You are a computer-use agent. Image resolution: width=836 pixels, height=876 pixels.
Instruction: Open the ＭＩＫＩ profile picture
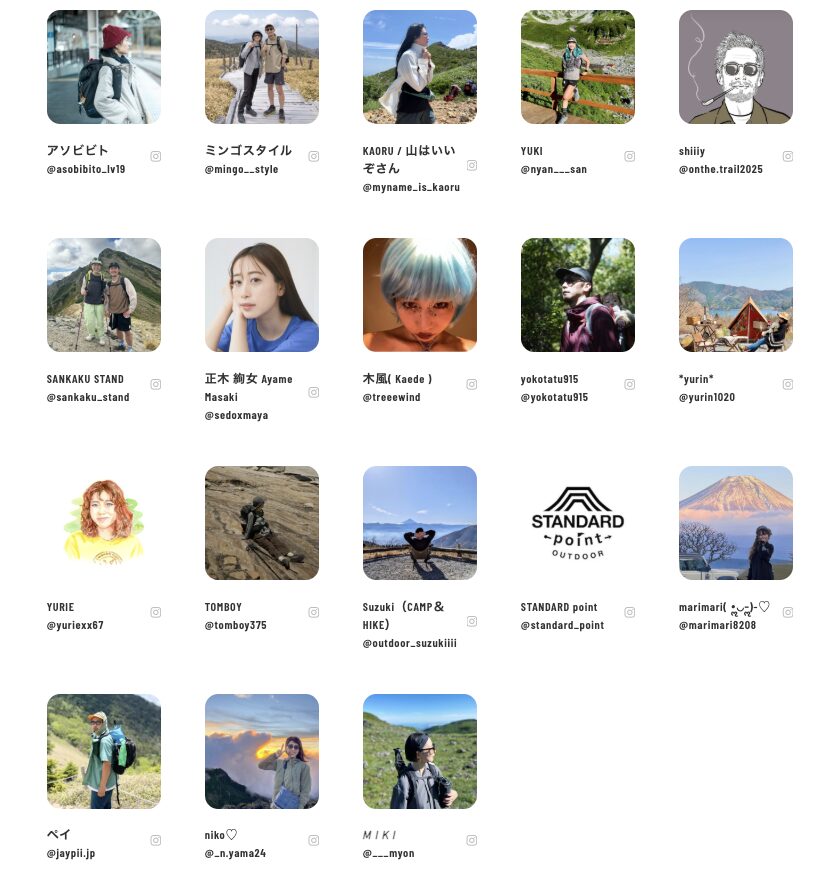tap(420, 751)
